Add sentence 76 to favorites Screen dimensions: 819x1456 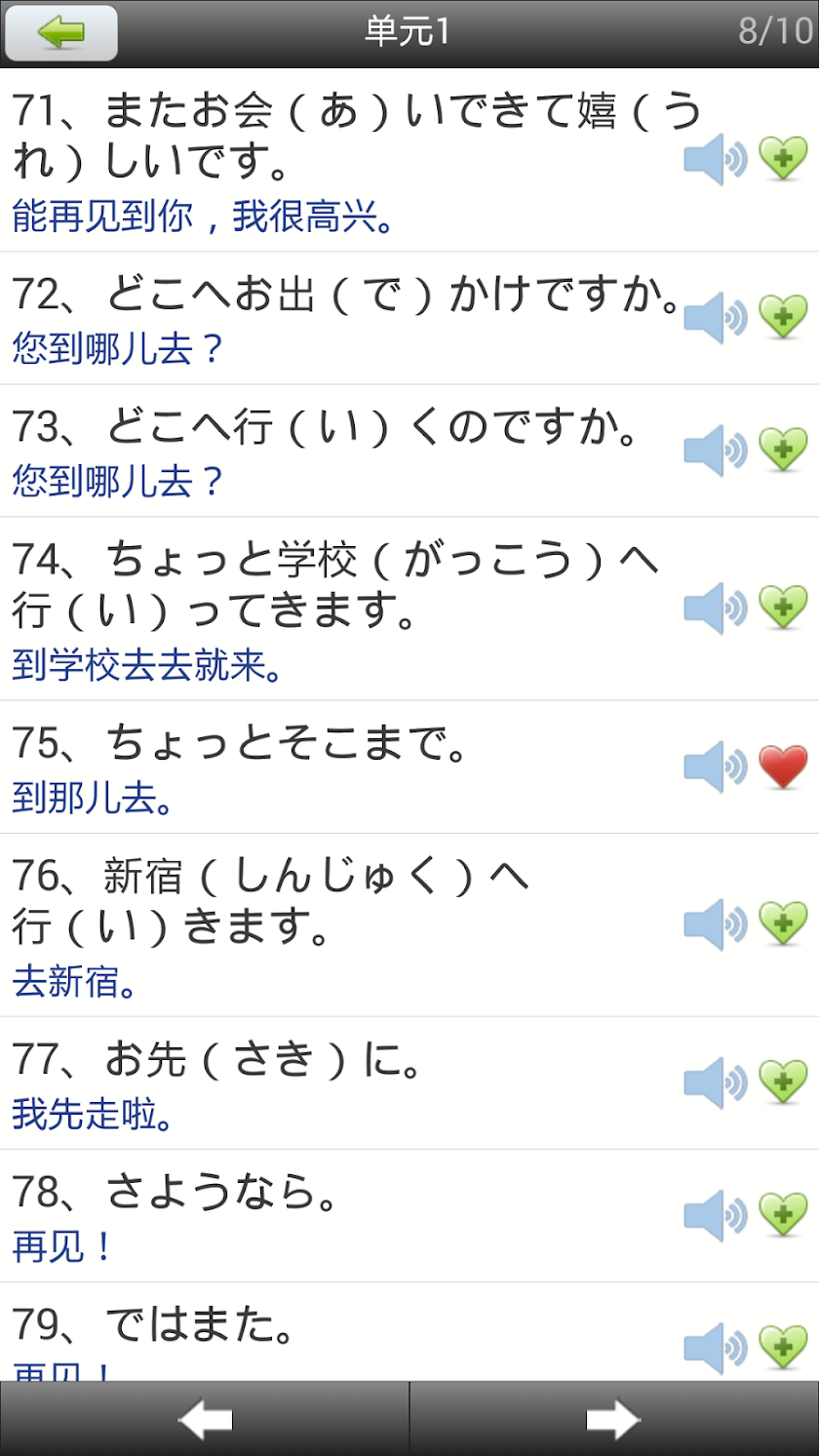point(784,924)
